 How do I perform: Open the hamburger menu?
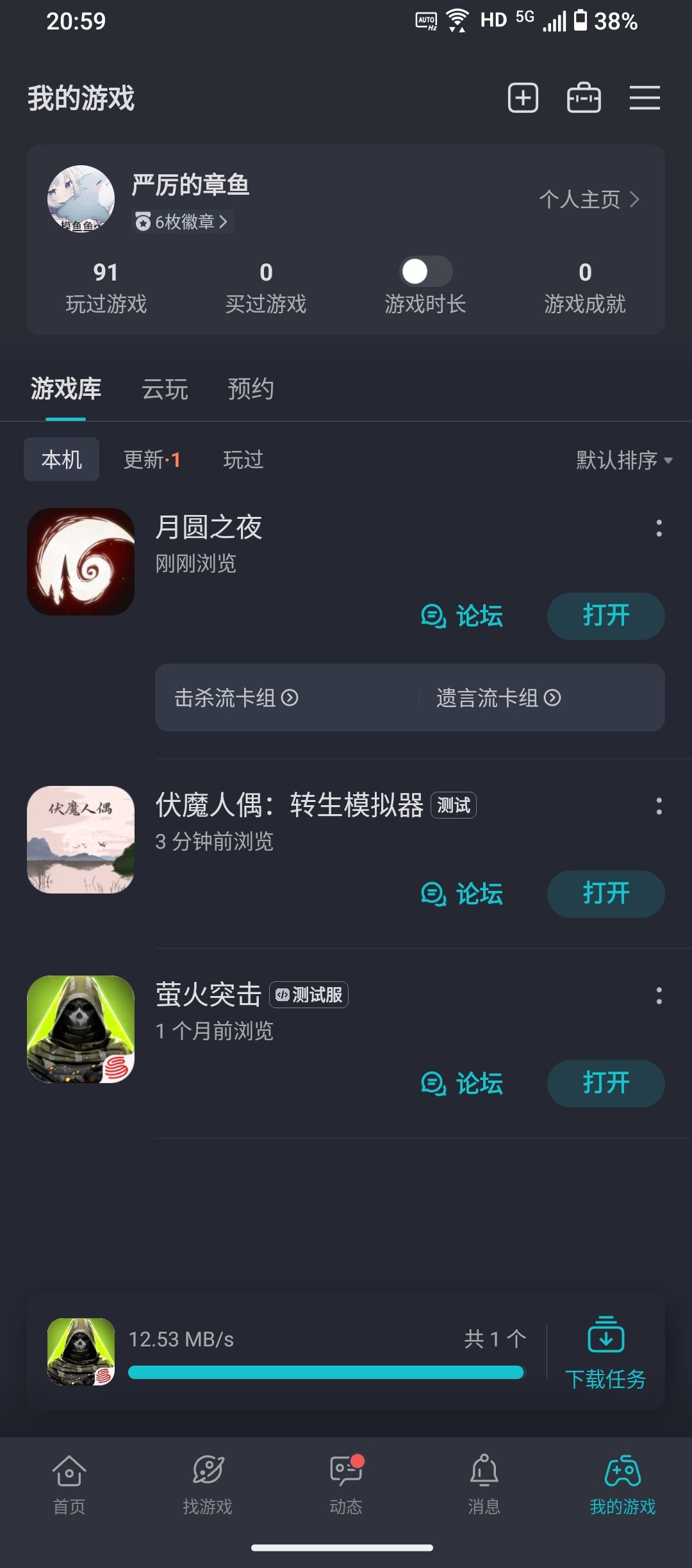644,98
